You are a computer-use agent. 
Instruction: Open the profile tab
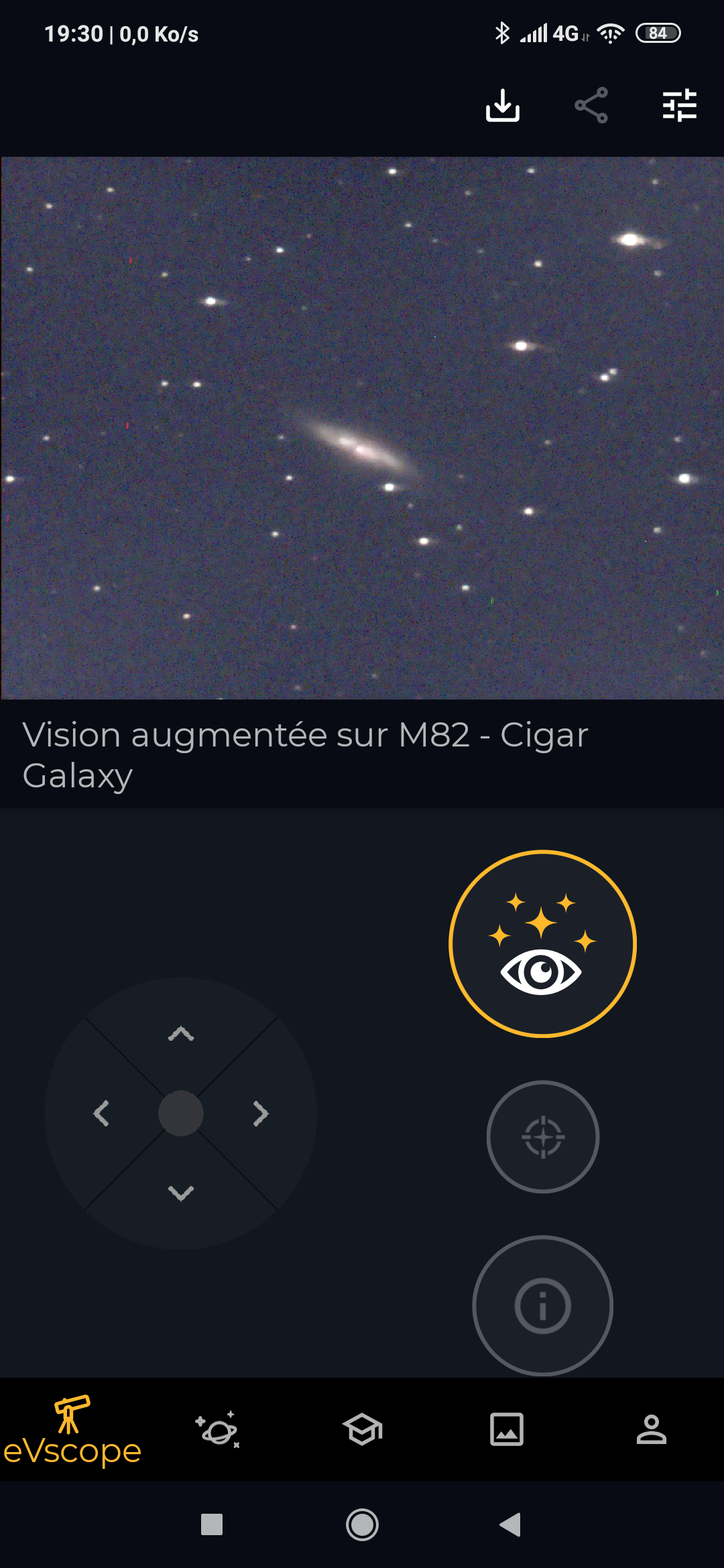coord(652,1430)
